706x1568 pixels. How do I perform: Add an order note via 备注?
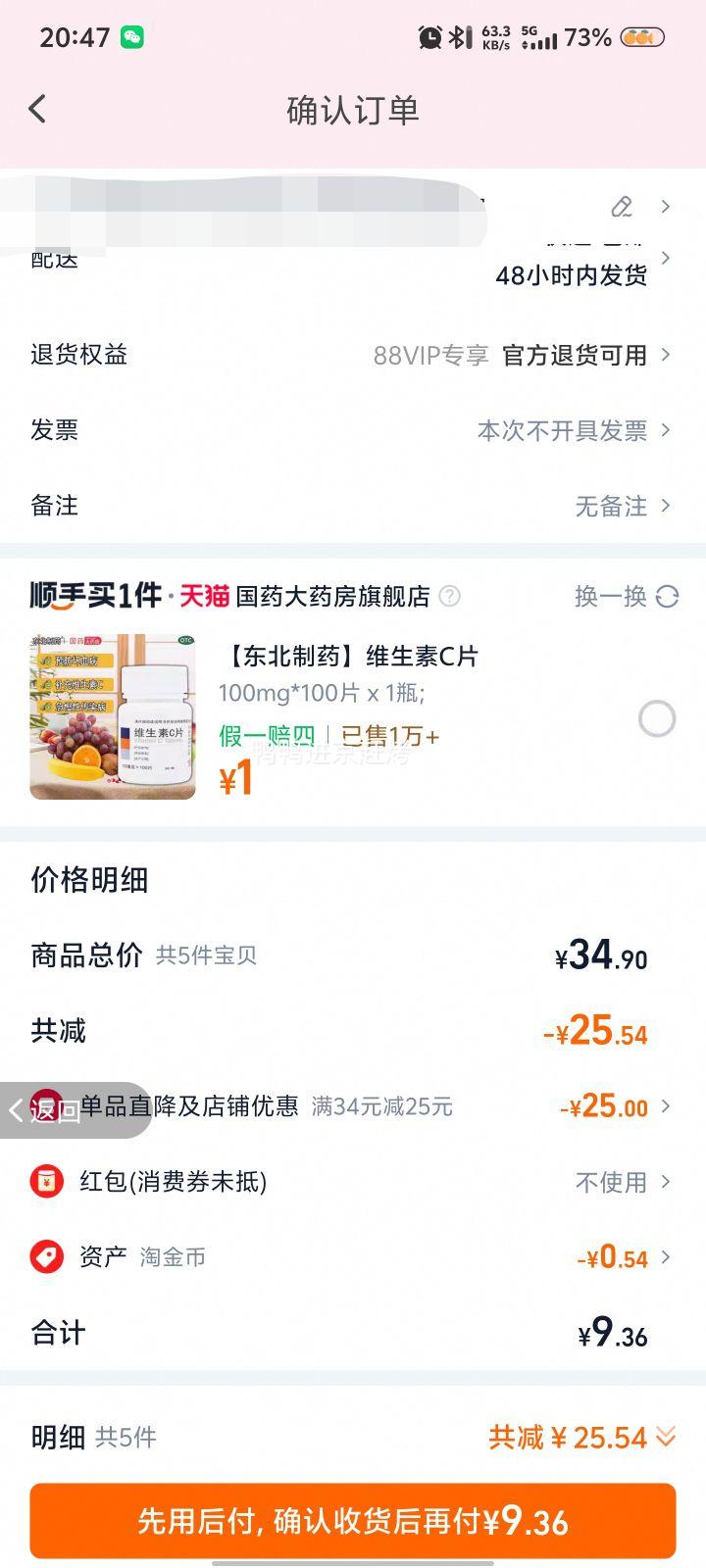point(353,506)
